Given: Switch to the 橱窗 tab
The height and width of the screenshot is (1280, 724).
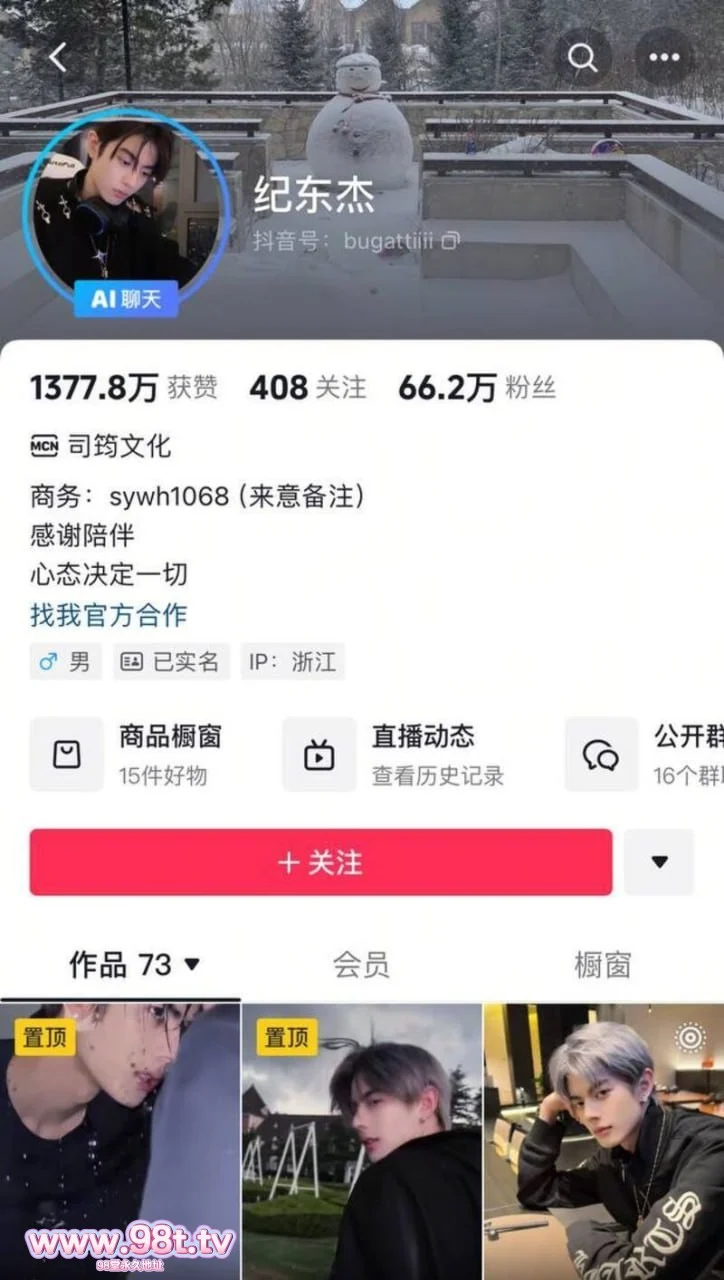Looking at the screenshot, I should (602, 965).
